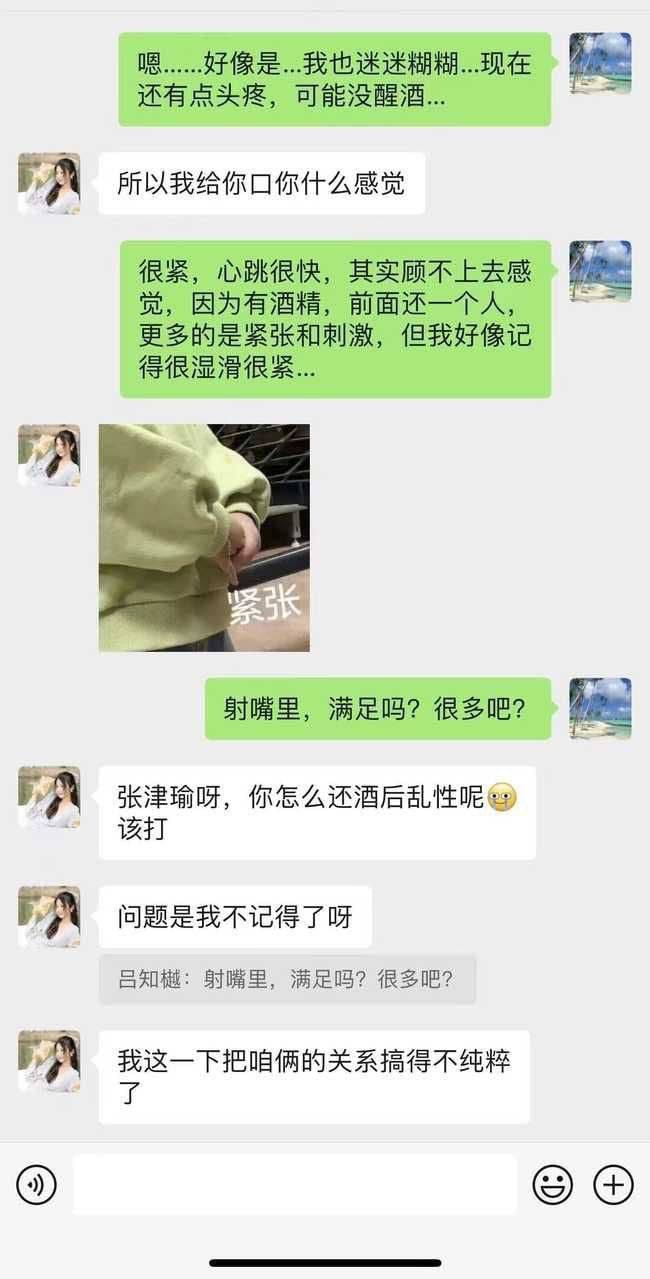Screen dimensions: 650x1279
Task: Jump to the quoted message from 吕知樾
Action: point(287,979)
